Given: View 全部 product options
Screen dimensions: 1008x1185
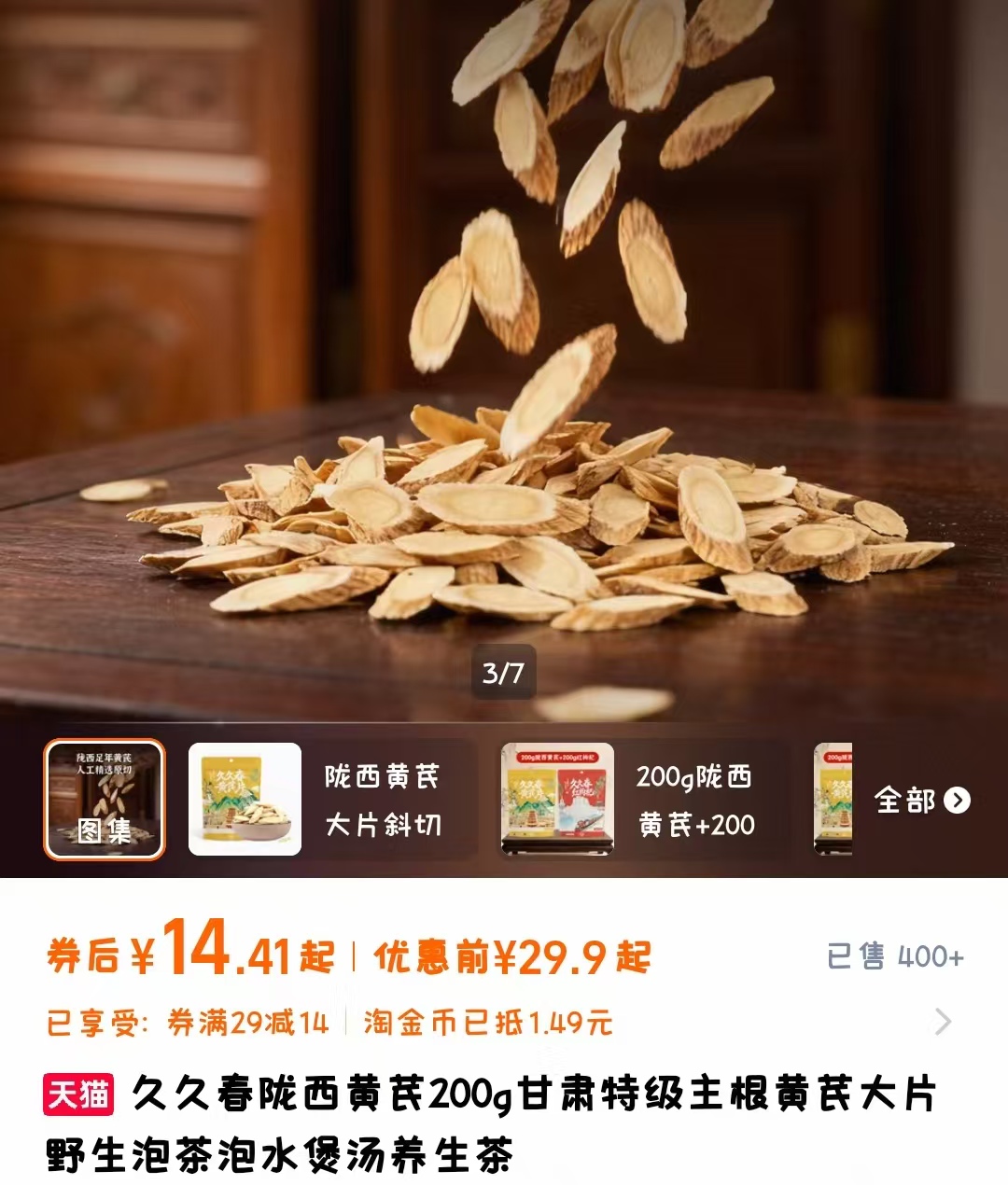Looking at the screenshot, I should [x=921, y=801].
